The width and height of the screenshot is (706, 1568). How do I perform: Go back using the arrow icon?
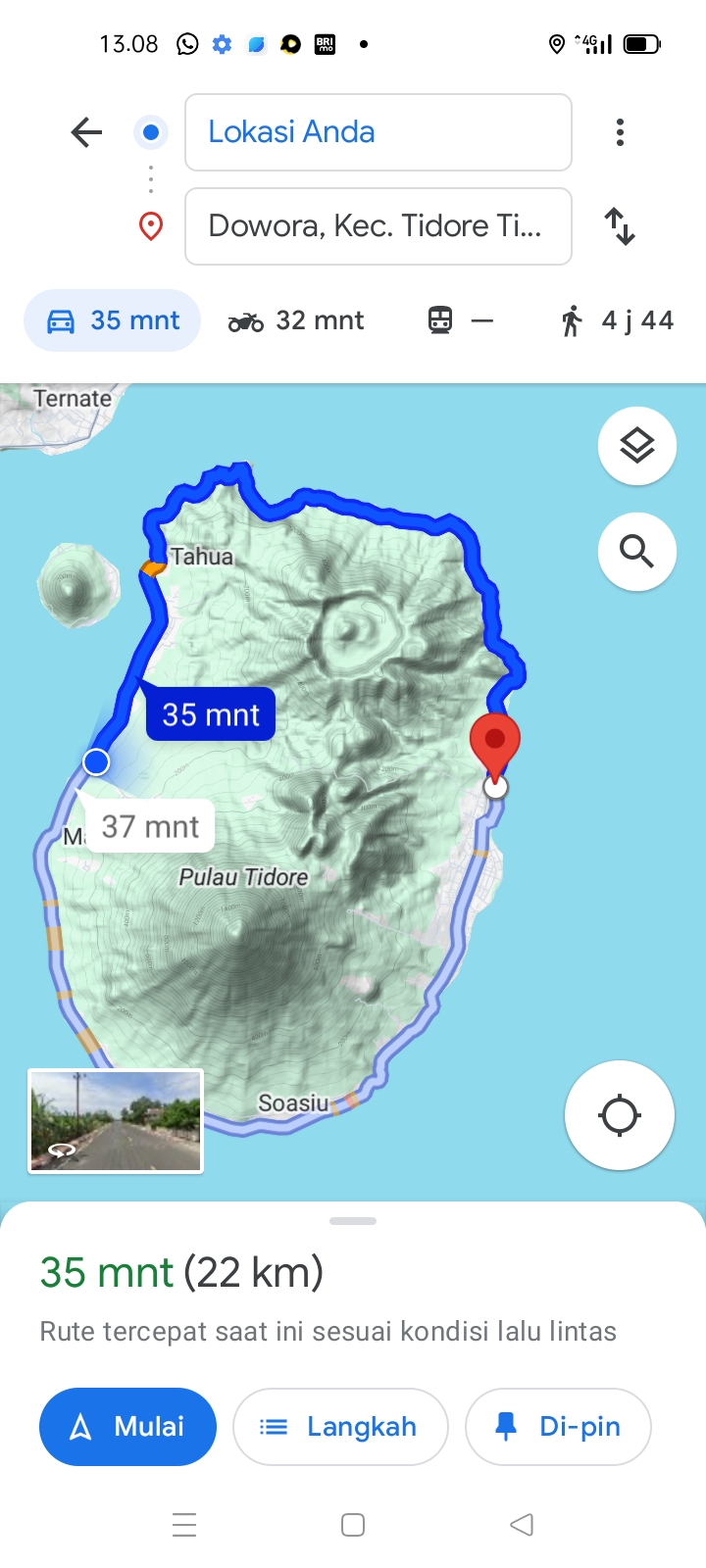[x=86, y=132]
